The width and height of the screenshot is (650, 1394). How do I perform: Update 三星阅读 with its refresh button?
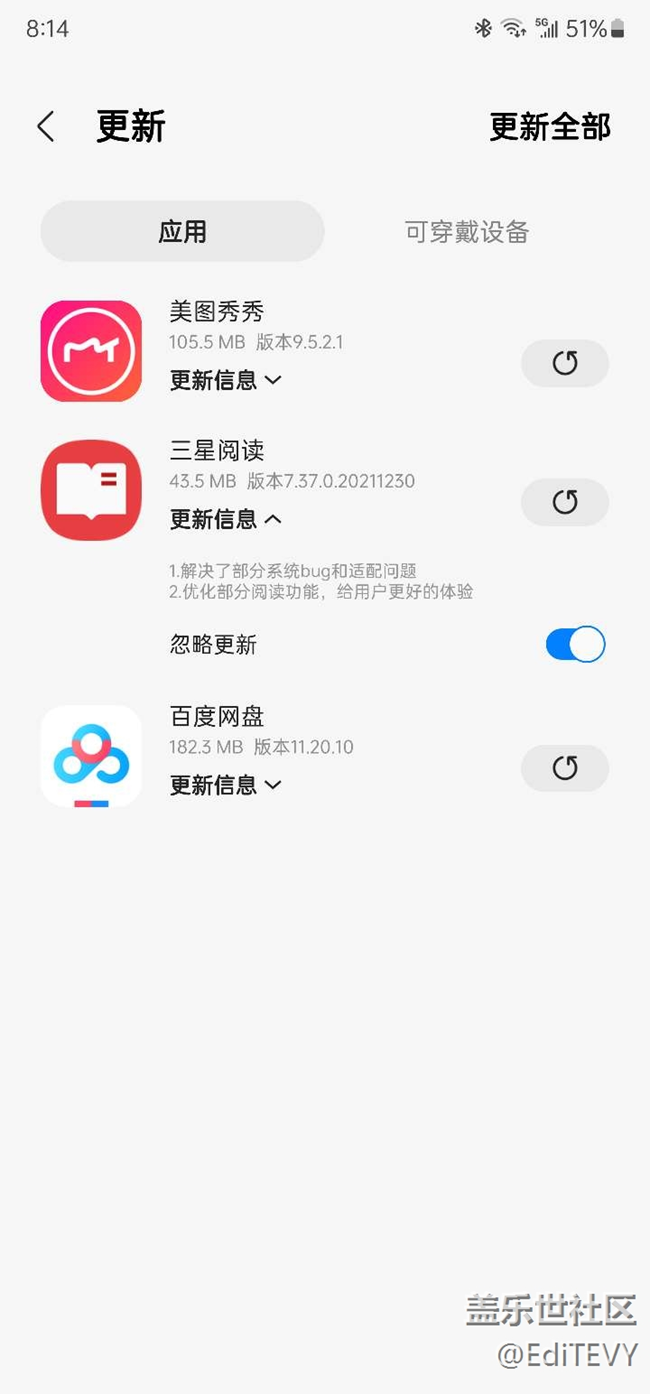pos(565,502)
